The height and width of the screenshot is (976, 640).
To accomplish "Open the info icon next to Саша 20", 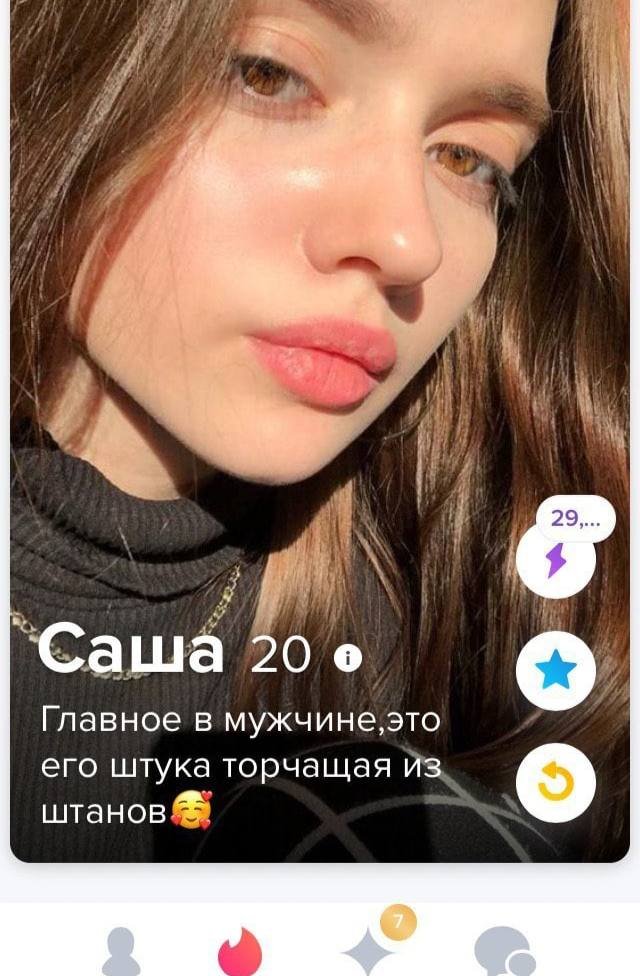I will coord(347,658).
